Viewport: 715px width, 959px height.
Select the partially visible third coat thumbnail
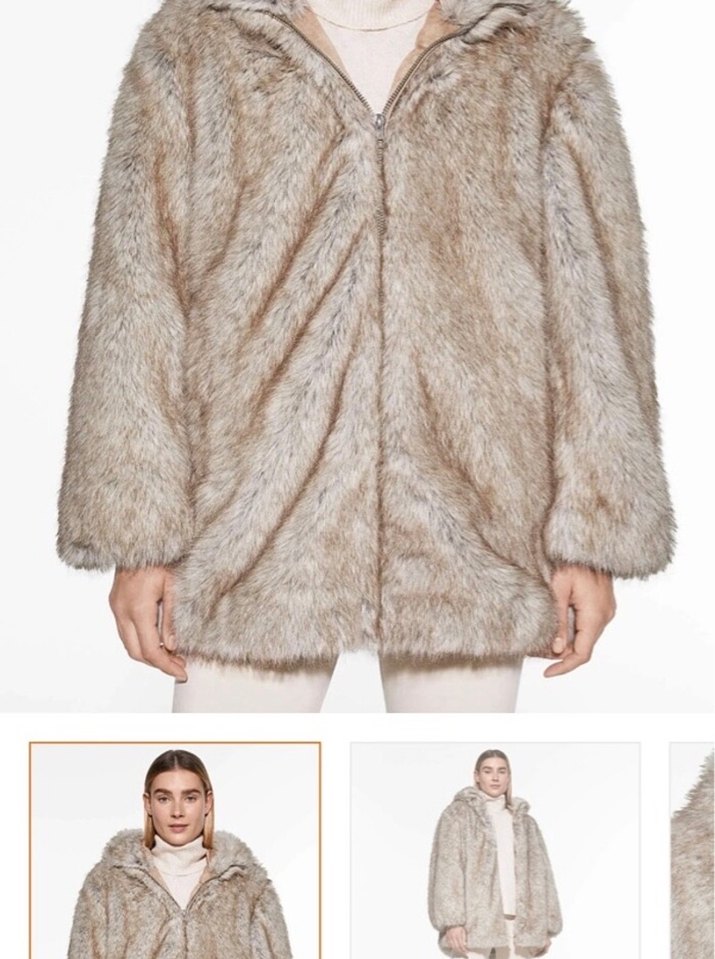(693, 850)
